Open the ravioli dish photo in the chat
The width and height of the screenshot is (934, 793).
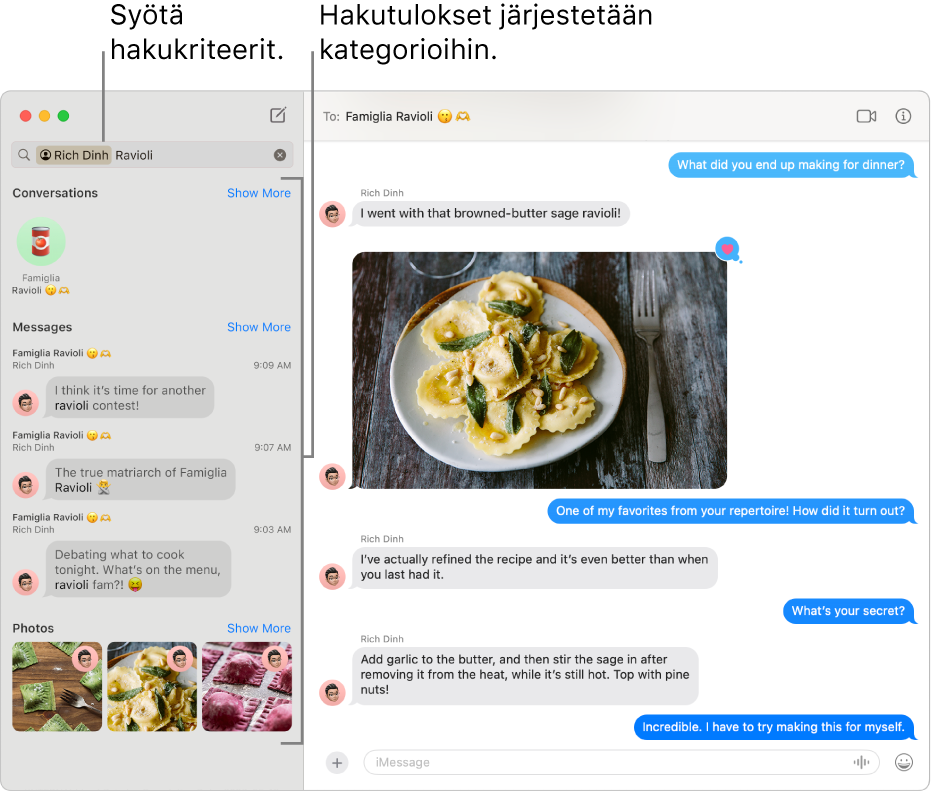[539, 370]
